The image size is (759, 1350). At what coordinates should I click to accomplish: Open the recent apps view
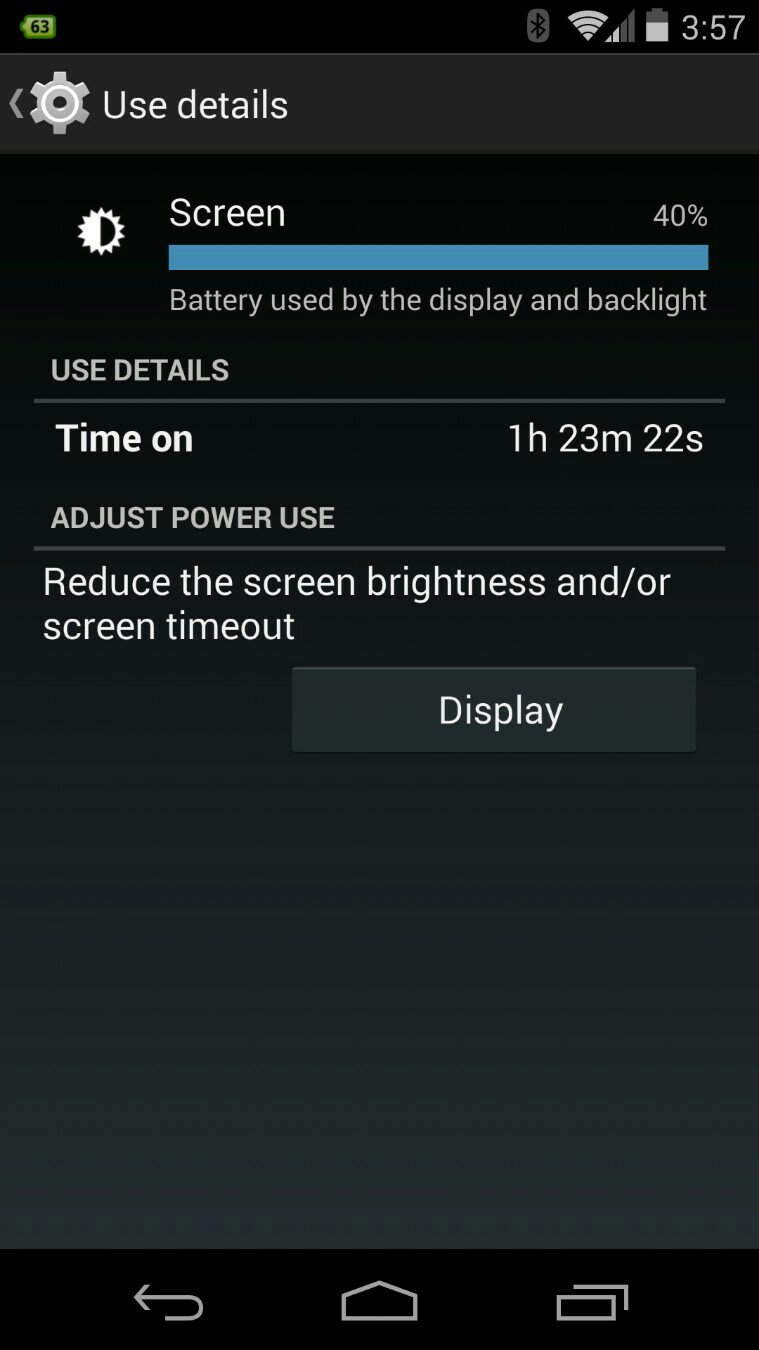coord(592,1302)
